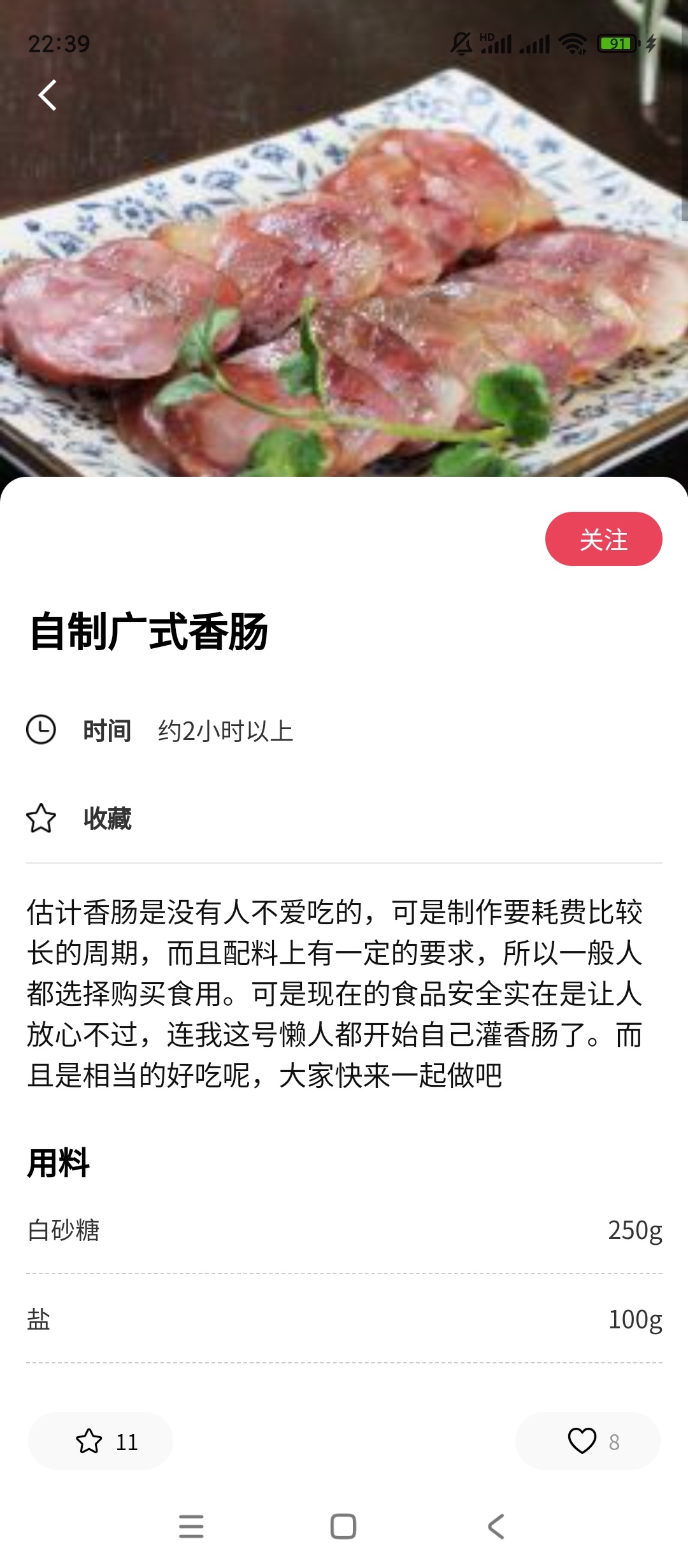Go to the home screen
Image resolution: width=688 pixels, height=1568 pixels.
tap(343, 1527)
